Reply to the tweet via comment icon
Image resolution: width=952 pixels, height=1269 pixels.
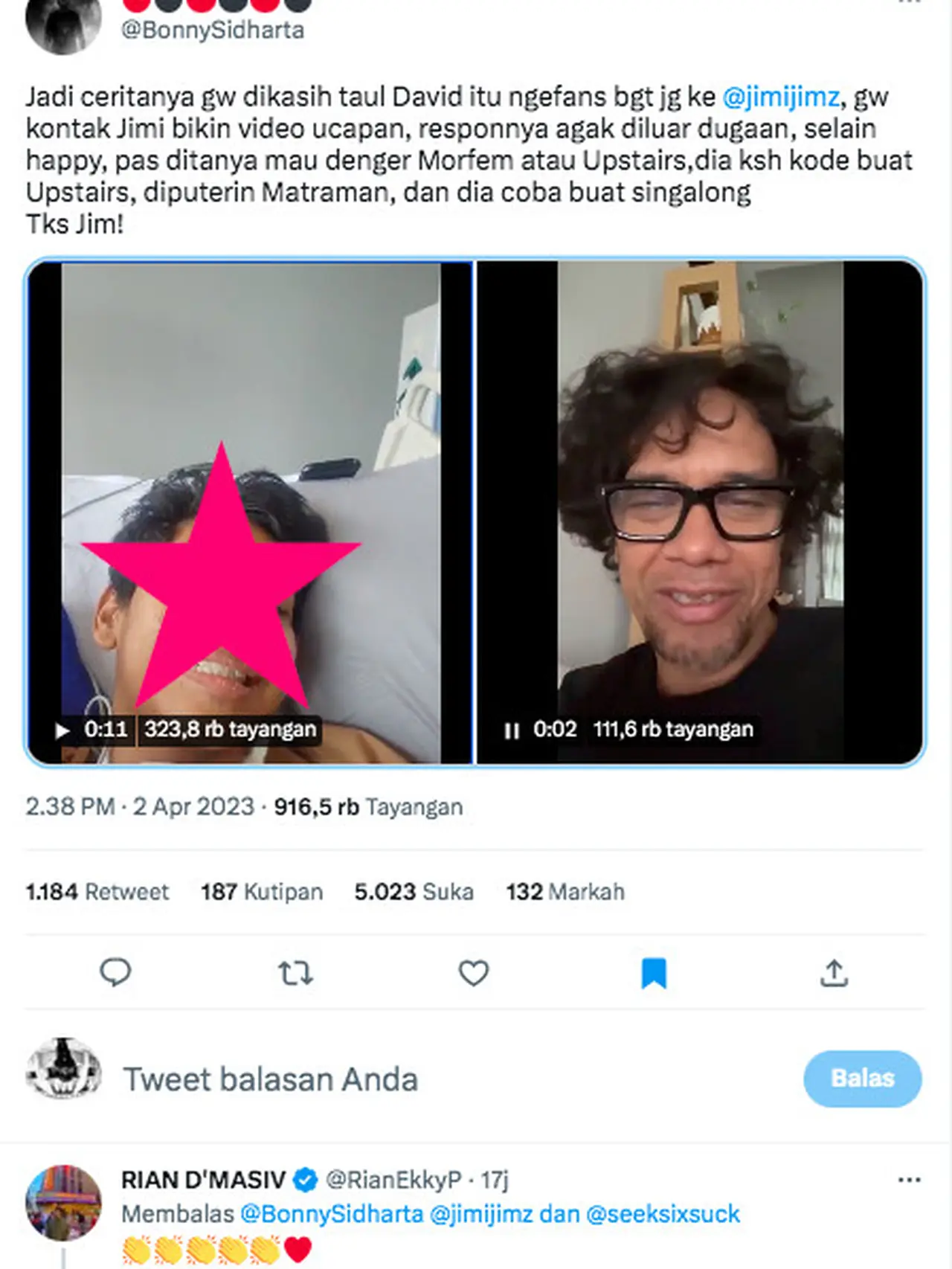coord(115,972)
